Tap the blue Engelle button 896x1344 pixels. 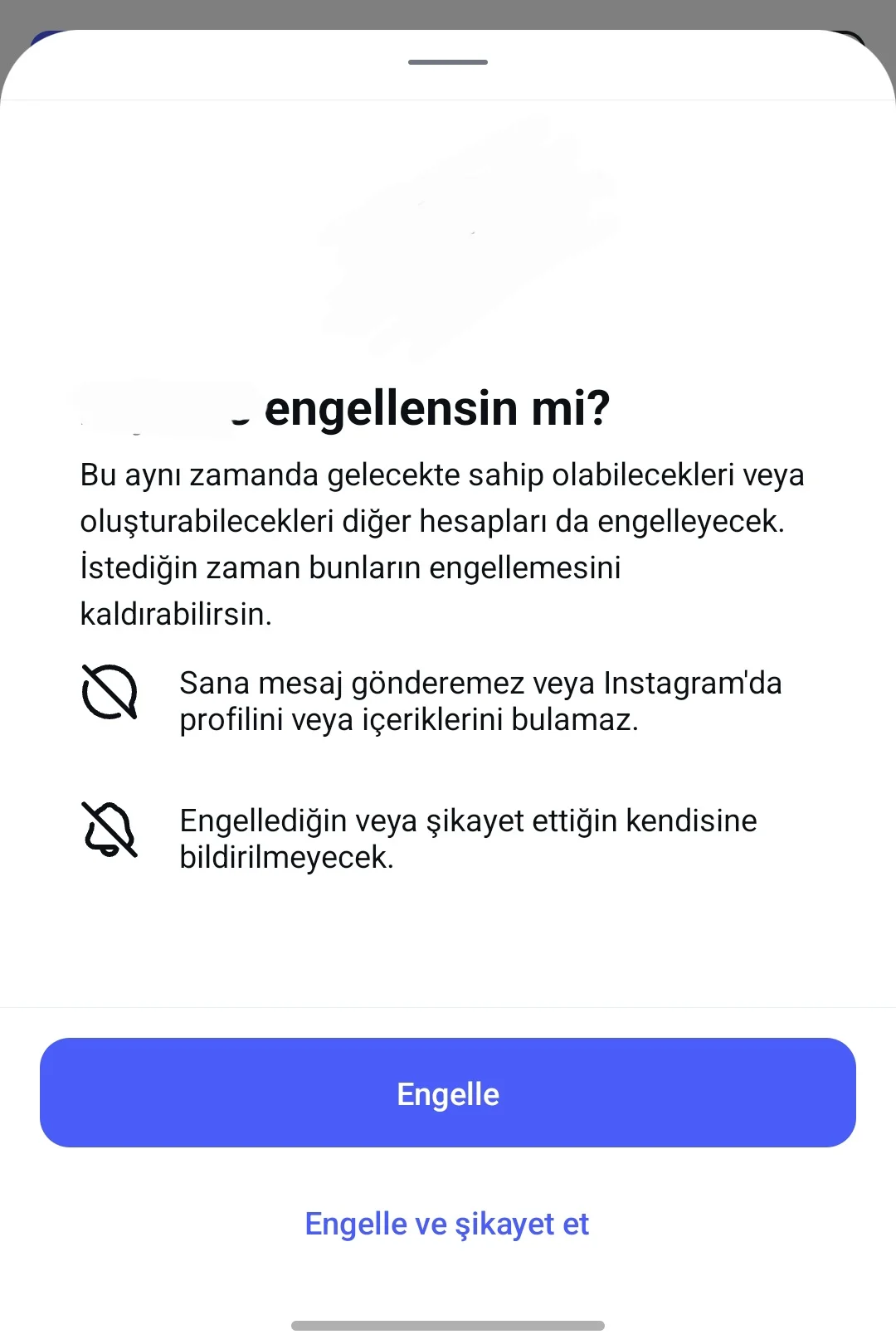click(x=448, y=1093)
